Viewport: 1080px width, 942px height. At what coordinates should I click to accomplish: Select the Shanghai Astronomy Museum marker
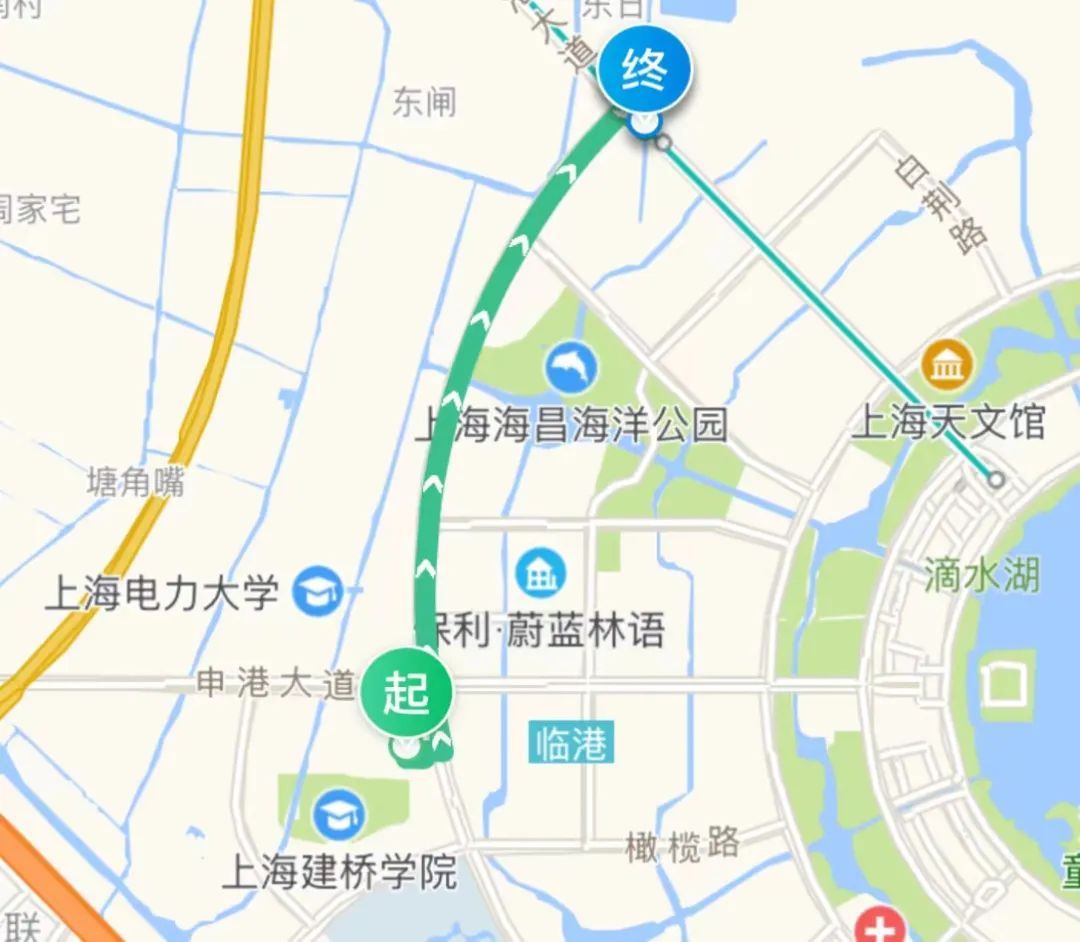947,366
